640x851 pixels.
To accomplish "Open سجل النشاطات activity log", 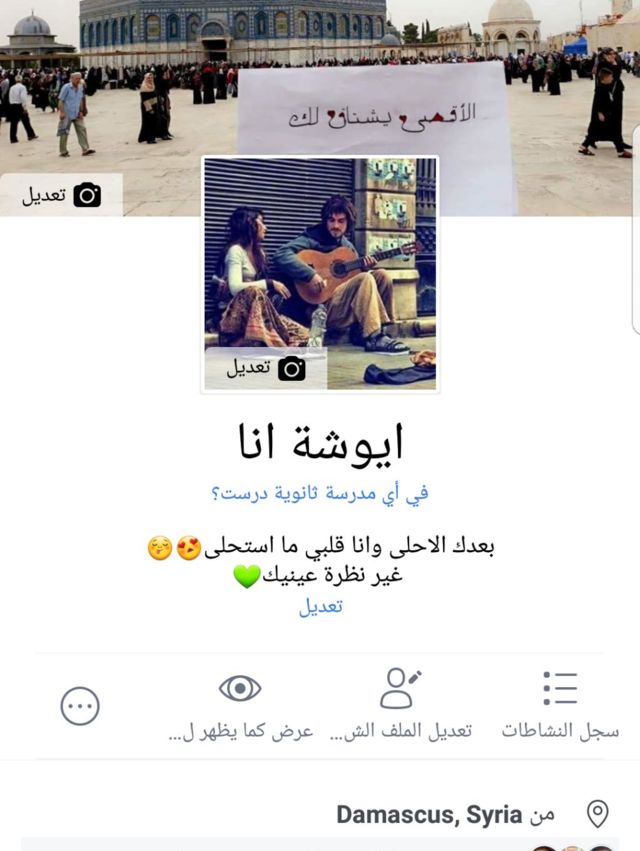I will (x=560, y=705).
